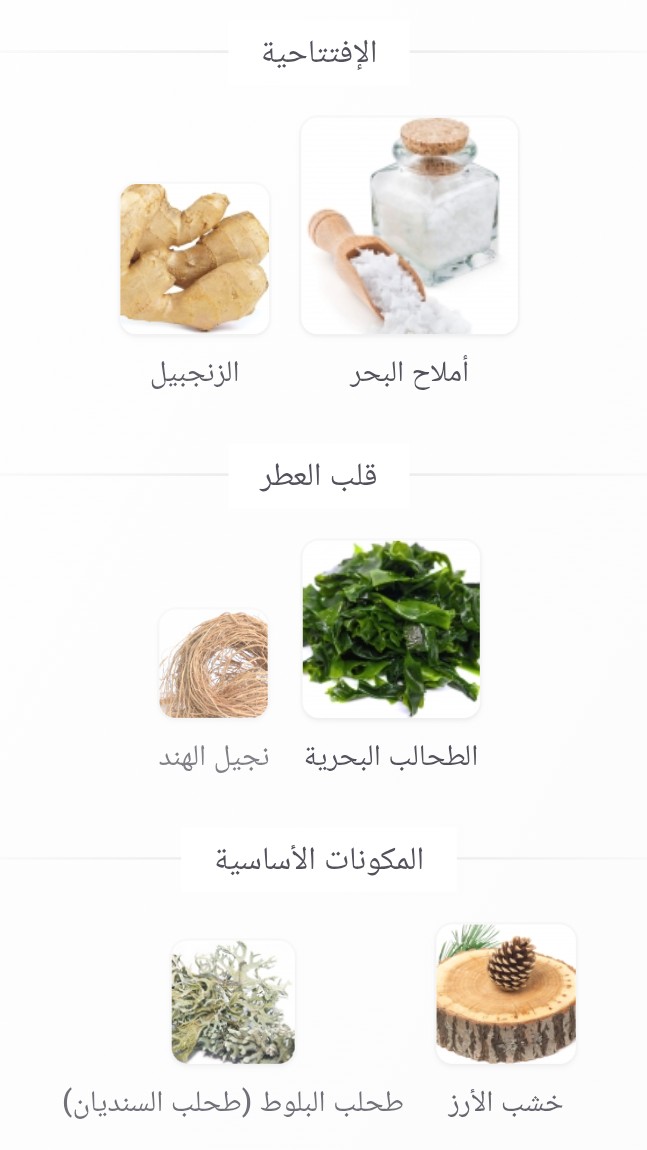Screen dimensions: 647x1150
Task: Show the oakmoss note طحلب البلوط
Action: [x=233, y=1002]
